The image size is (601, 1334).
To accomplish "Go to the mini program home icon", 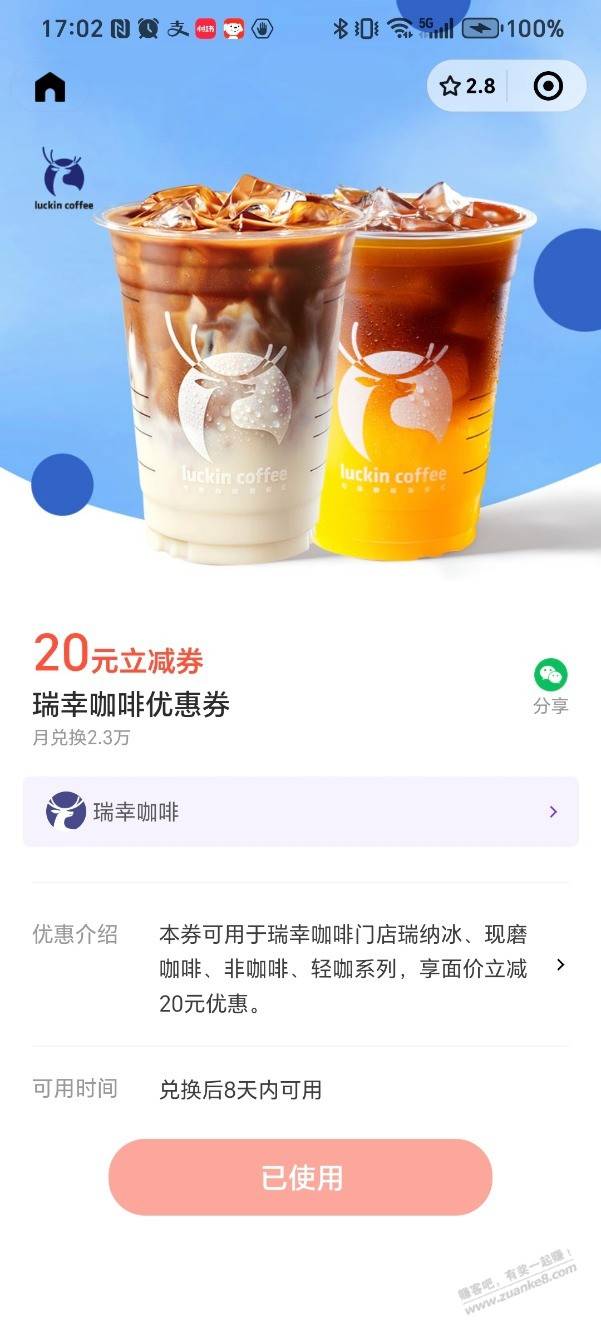I will coord(49,87).
